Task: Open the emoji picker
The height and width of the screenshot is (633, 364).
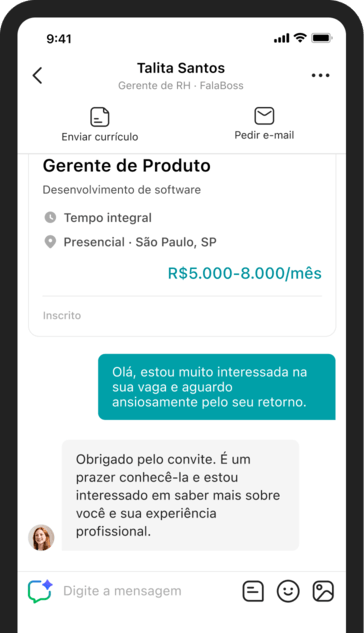Action: pos(288,591)
